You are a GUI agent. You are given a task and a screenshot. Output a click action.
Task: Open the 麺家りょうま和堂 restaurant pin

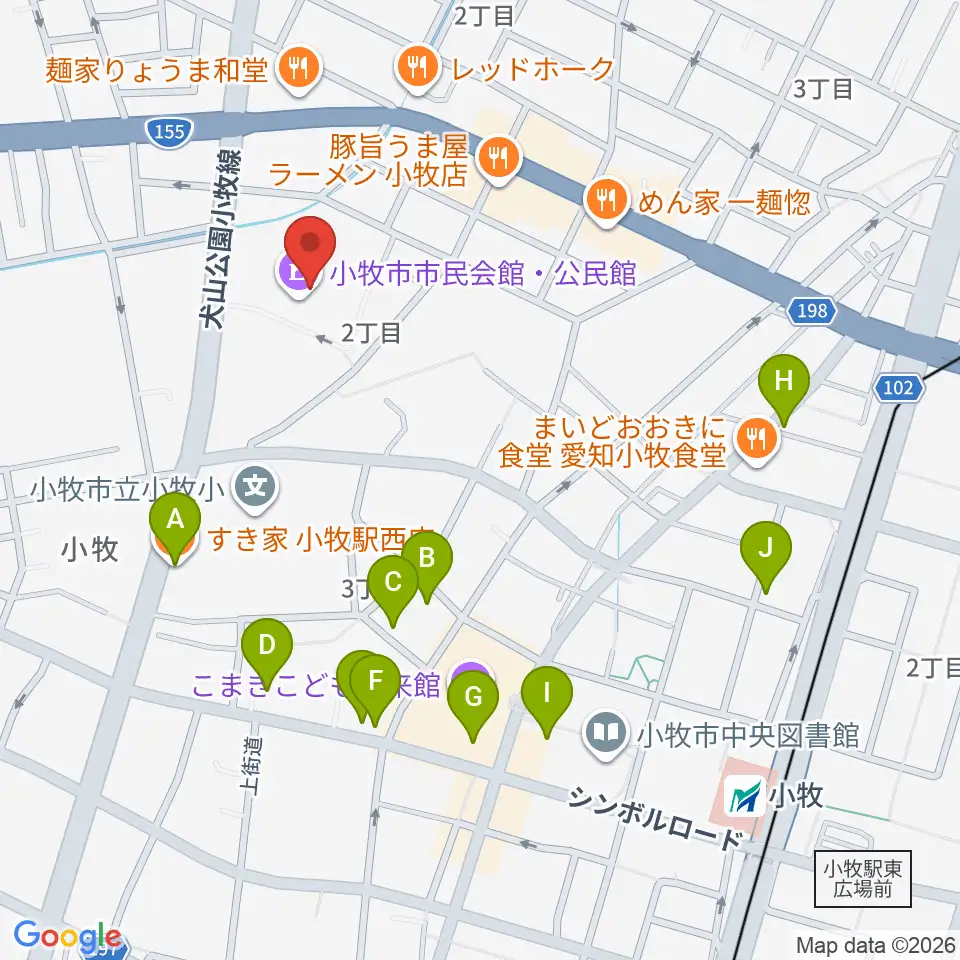(x=299, y=70)
